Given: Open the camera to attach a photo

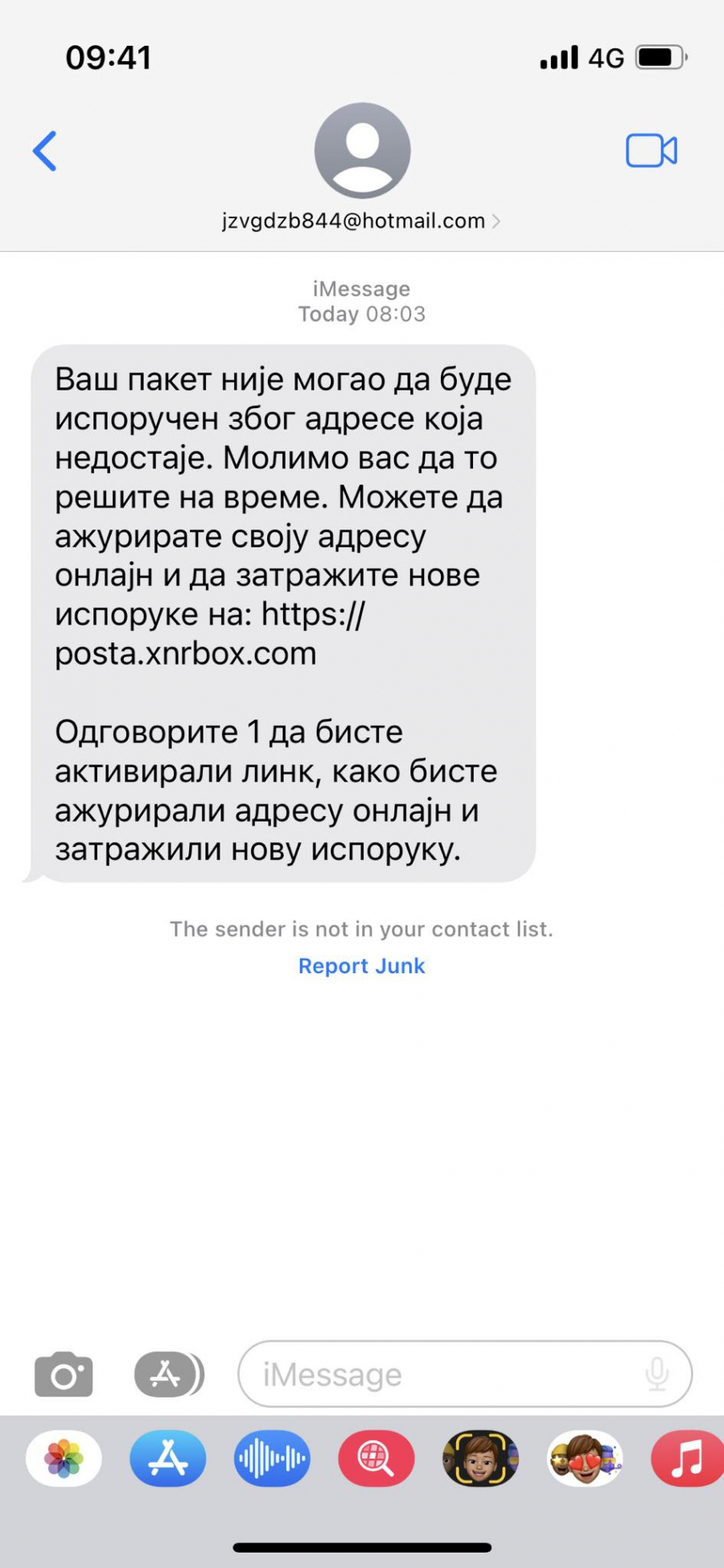Looking at the screenshot, I should coord(64,1375).
